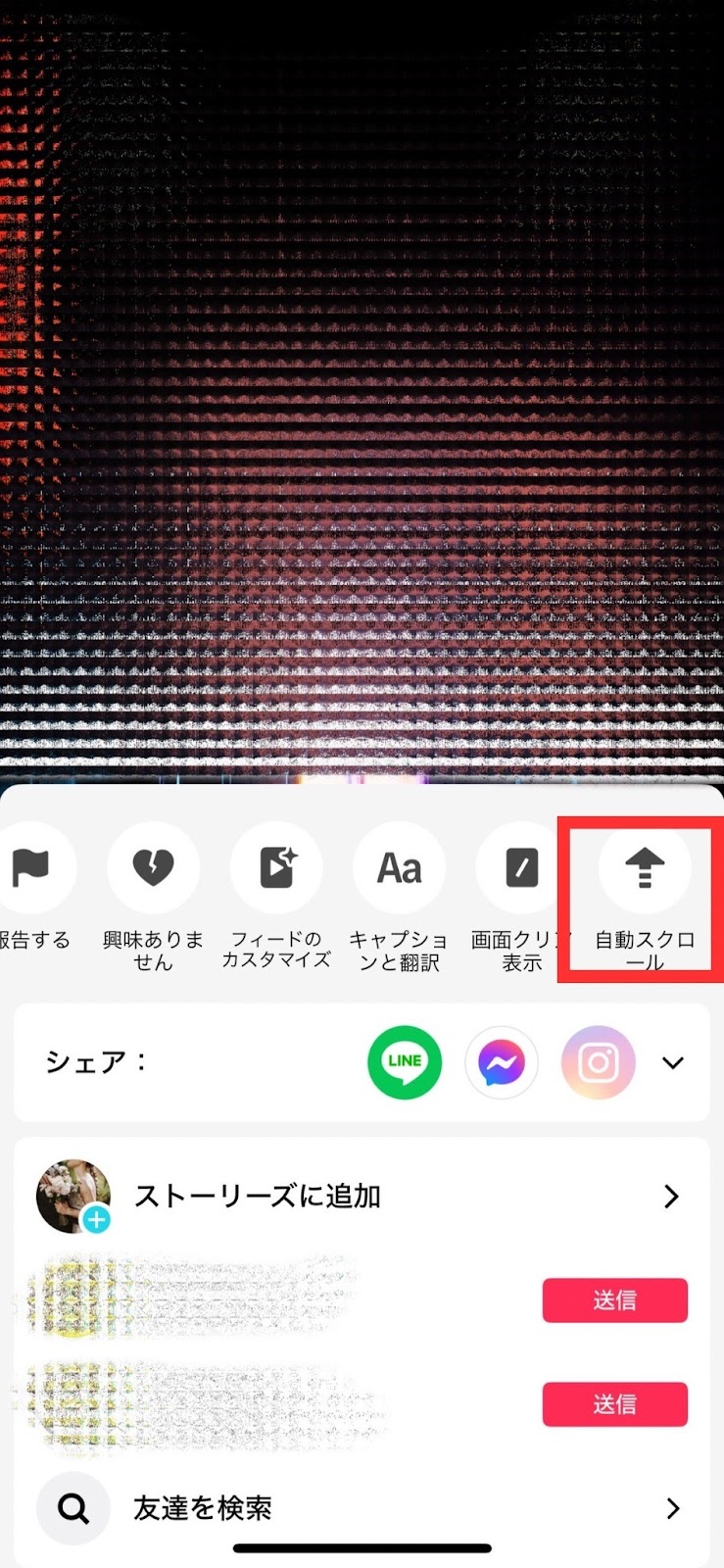Open キャプションと翻訳 settings

tap(399, 868)
